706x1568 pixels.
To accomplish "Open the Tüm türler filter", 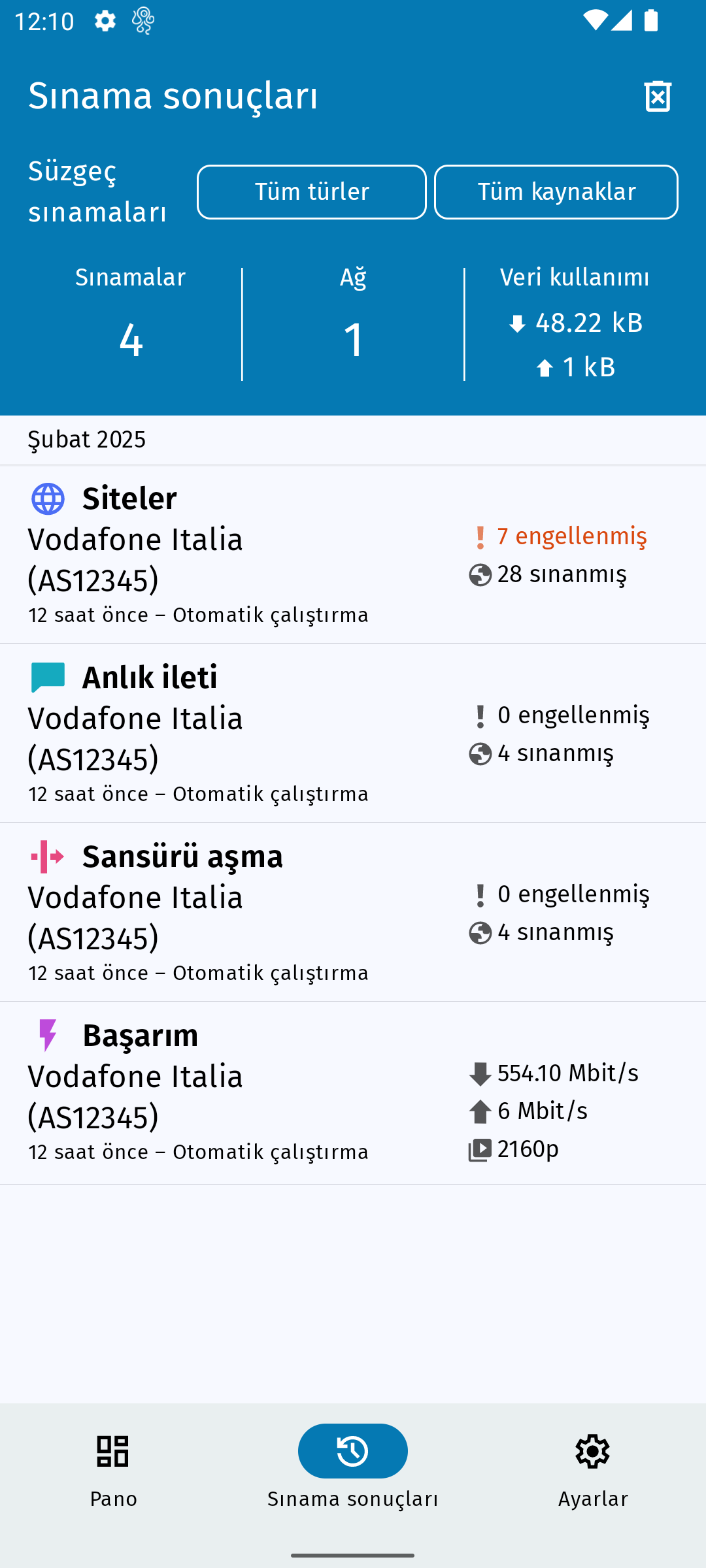I will point(312,192).
